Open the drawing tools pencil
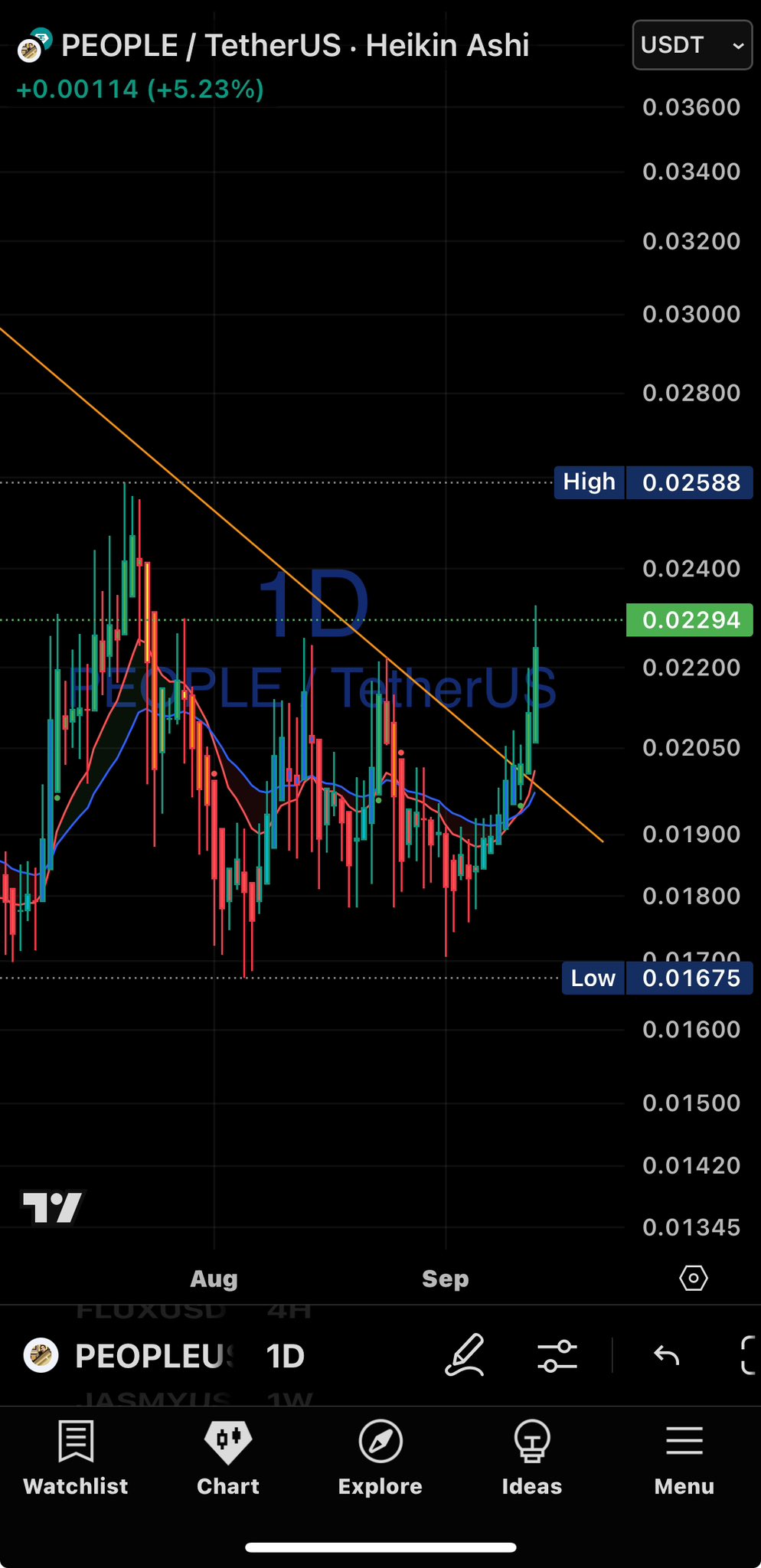The width and height of the screenshot is (761, 1568). click(x=465, y=1356)
